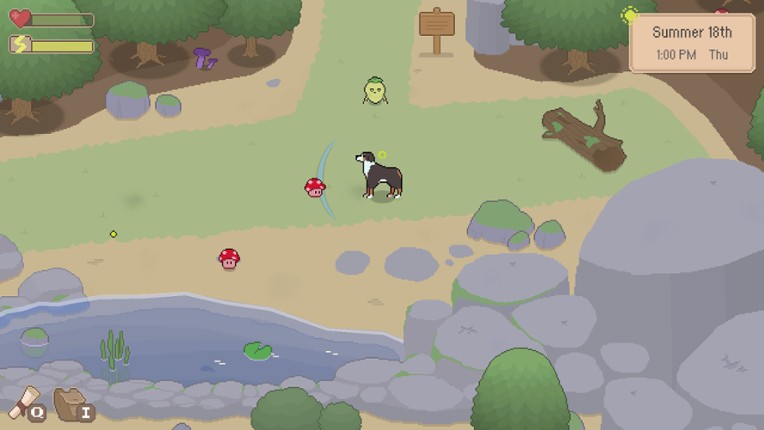This screenshot has height=430, width=764.
Task: Open the quest scroll
Action: [24, 402]
